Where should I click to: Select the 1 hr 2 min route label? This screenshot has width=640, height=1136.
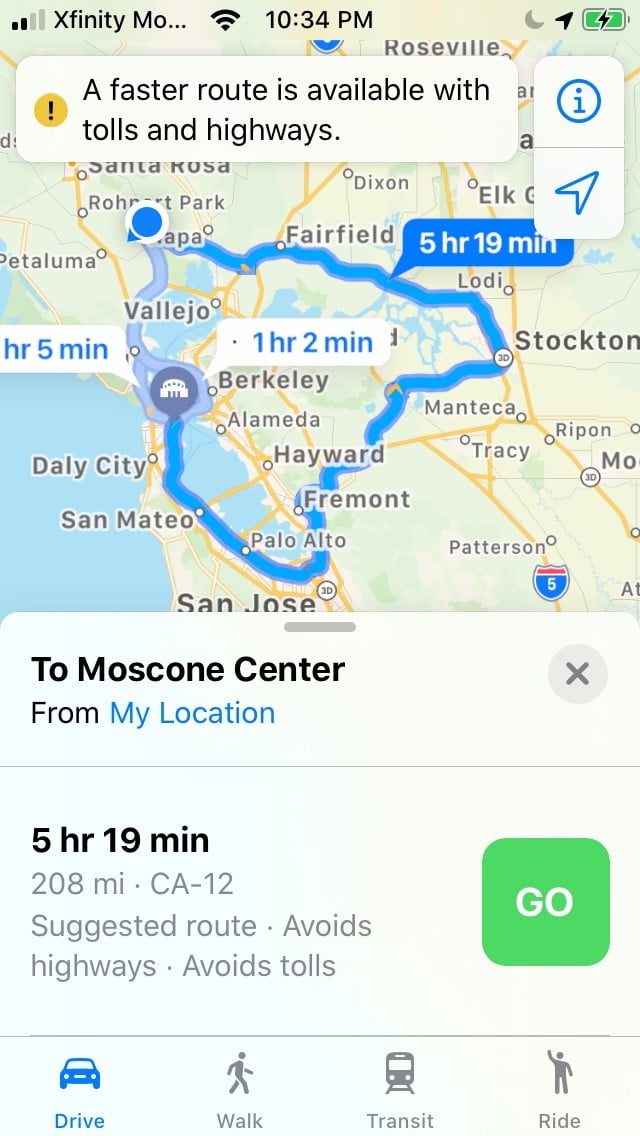[304, 343]
